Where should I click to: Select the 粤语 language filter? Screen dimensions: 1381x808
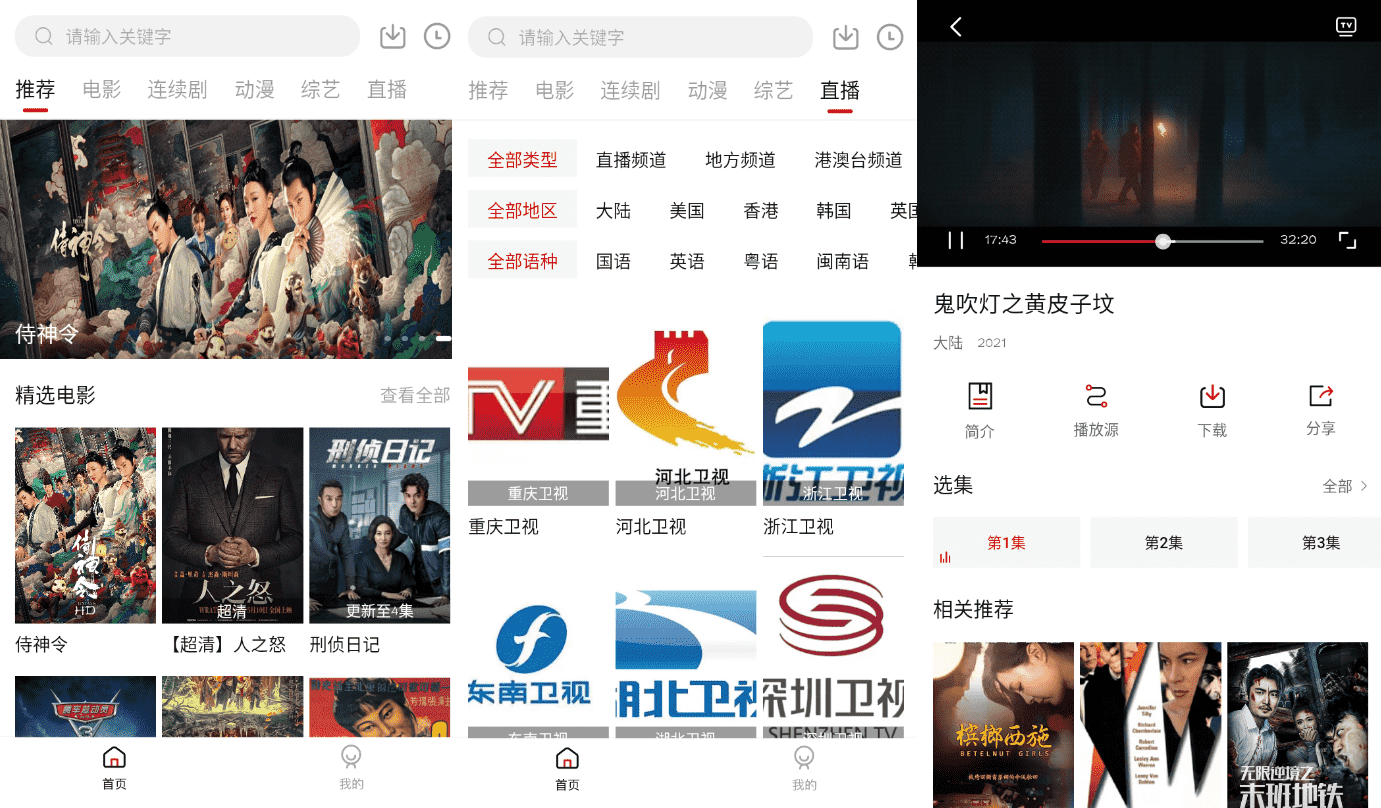pos(761,262)
